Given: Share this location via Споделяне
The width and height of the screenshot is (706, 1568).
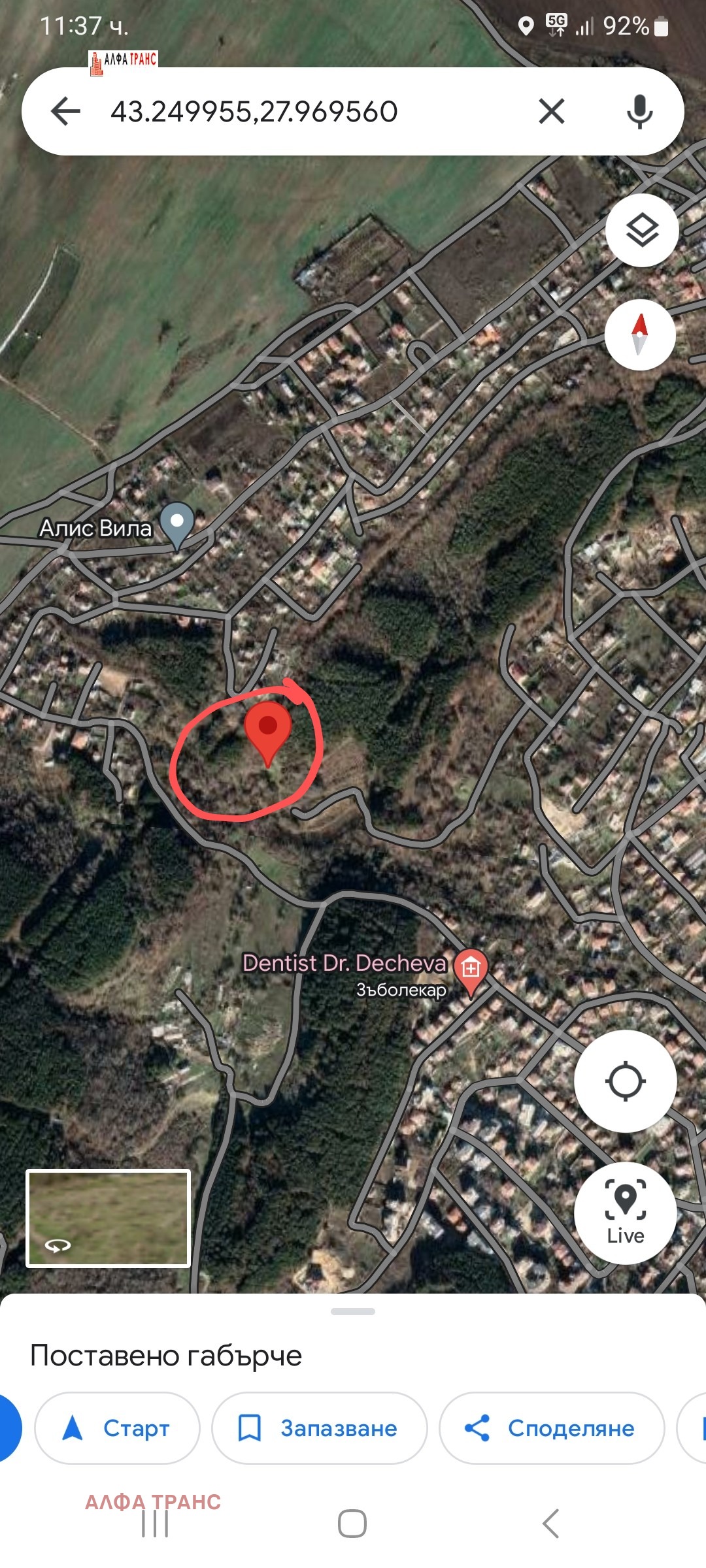Looking at the screenshot, I should 551,1428.
